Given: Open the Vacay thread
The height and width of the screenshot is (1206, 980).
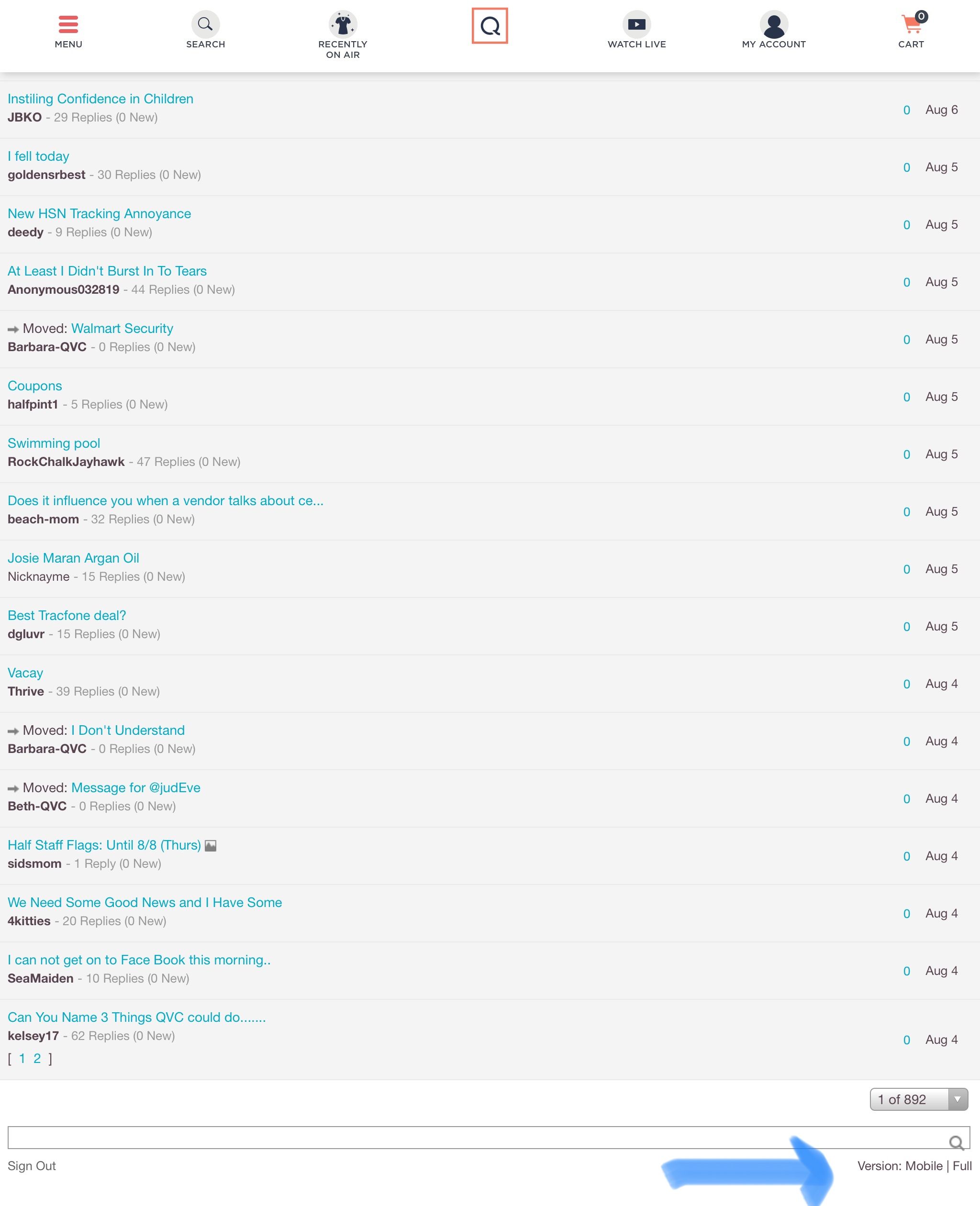Looking at the screenshot, I should pyautogui.click(x=25, y=673).
